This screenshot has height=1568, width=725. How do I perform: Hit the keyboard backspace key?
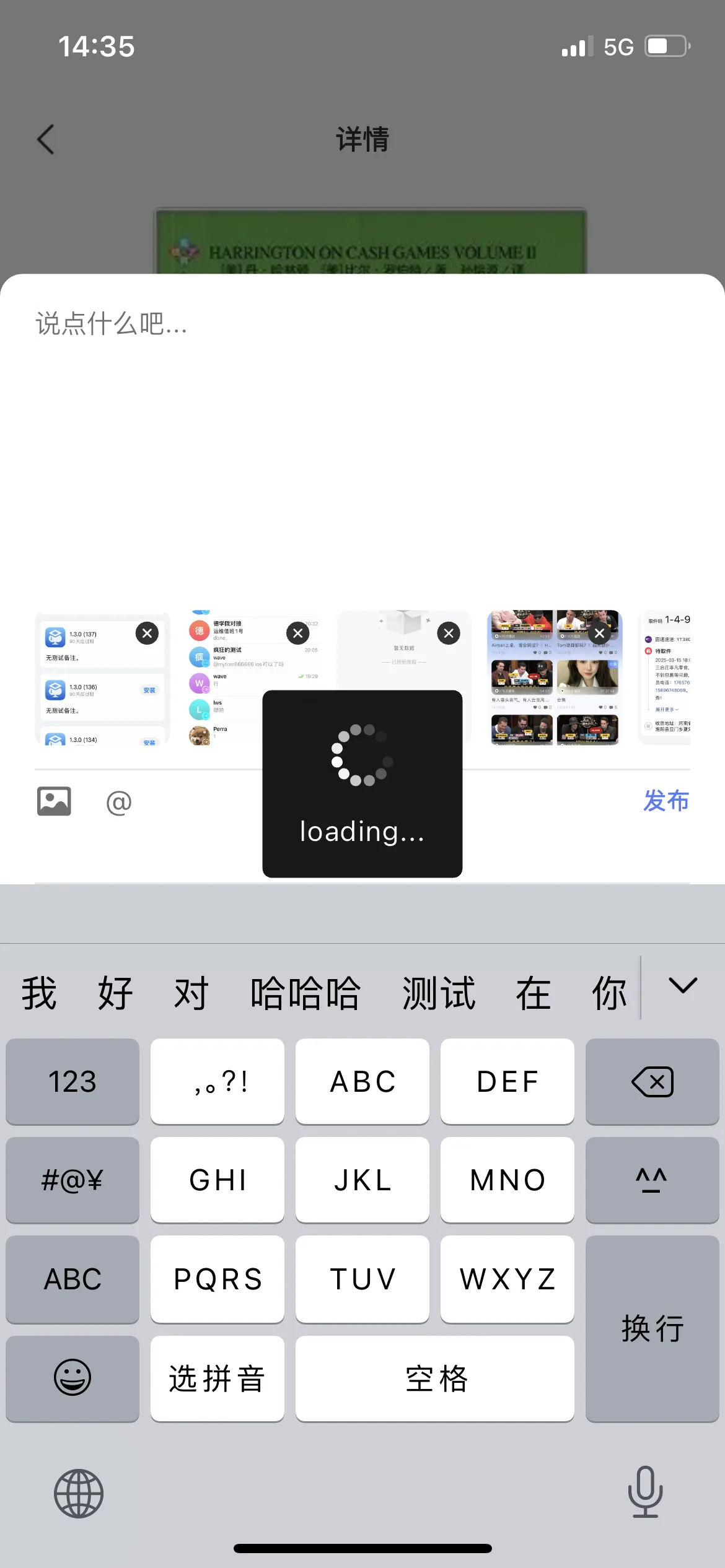652,1081
